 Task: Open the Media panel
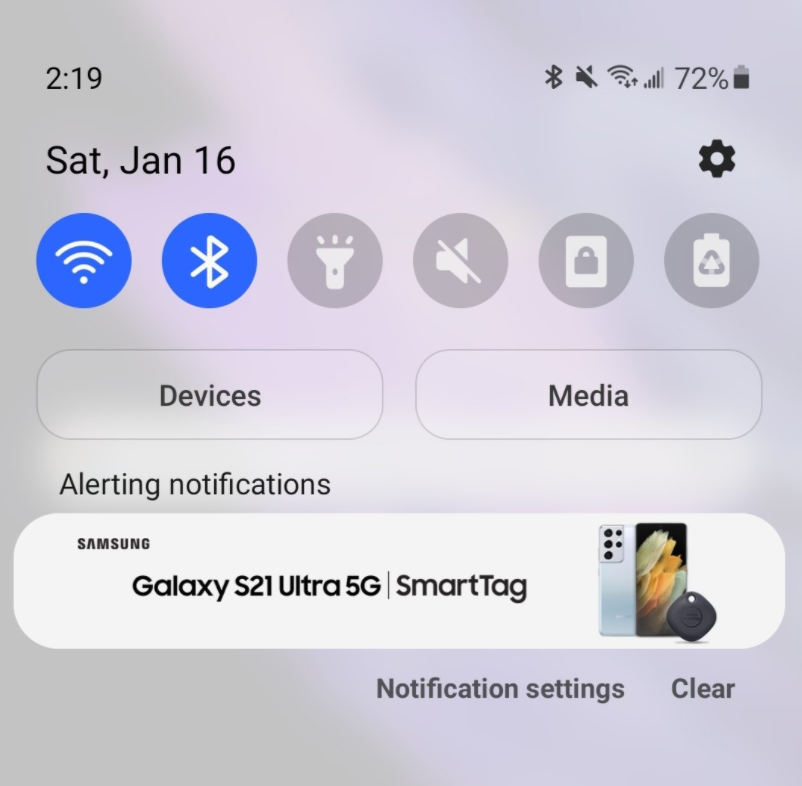pos(588,395)
